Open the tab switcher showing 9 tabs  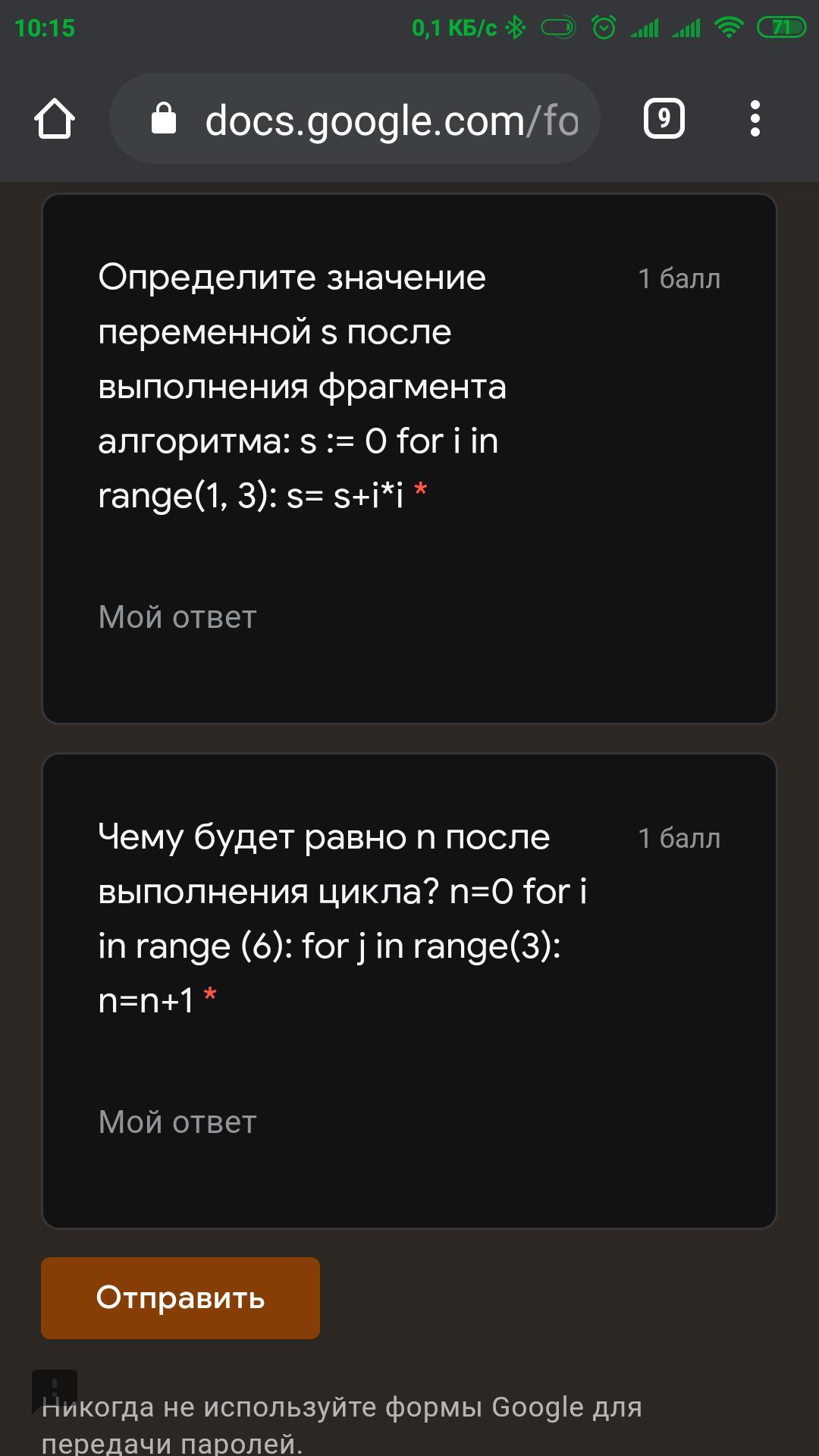click(x=664, y=119)
